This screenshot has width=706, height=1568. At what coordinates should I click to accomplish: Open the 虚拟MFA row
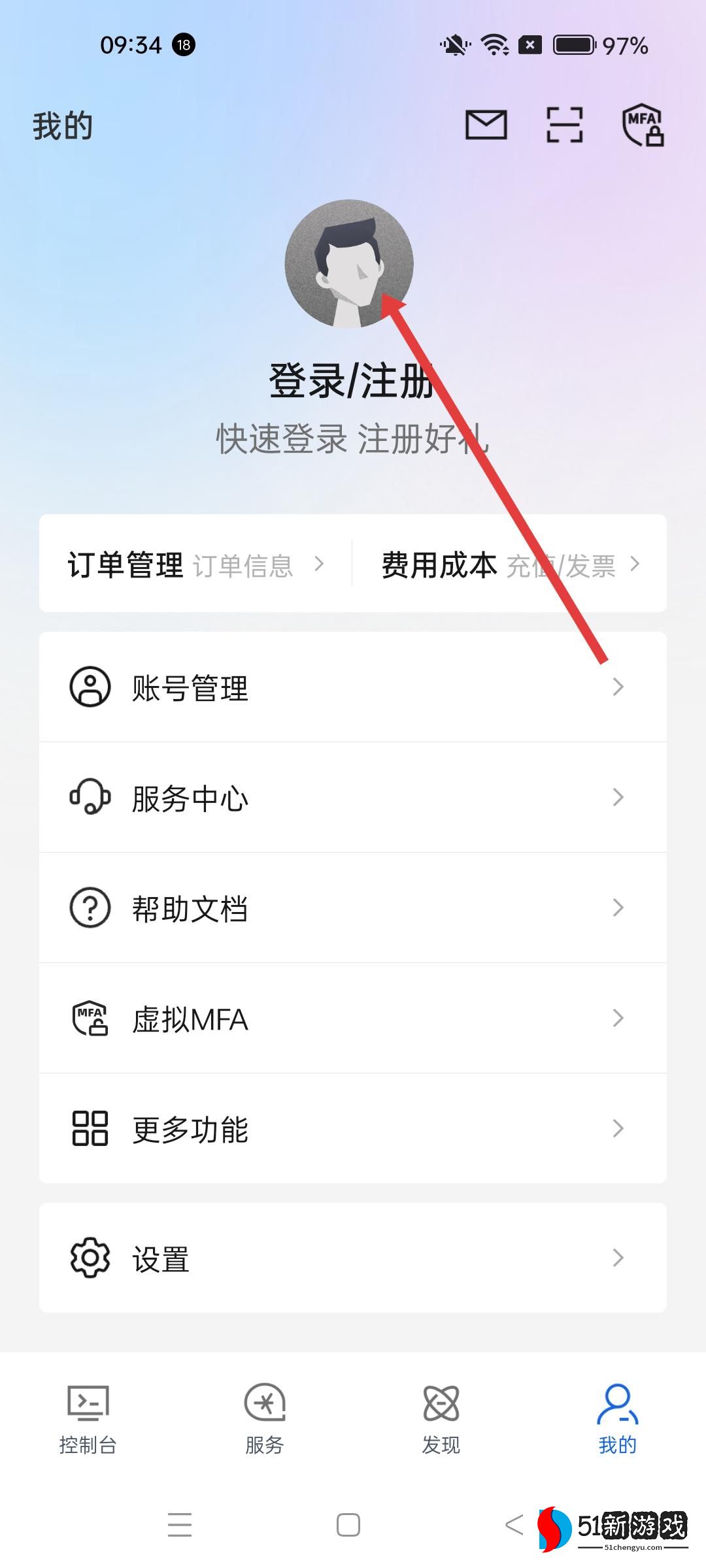click(x=353, y=1019)
